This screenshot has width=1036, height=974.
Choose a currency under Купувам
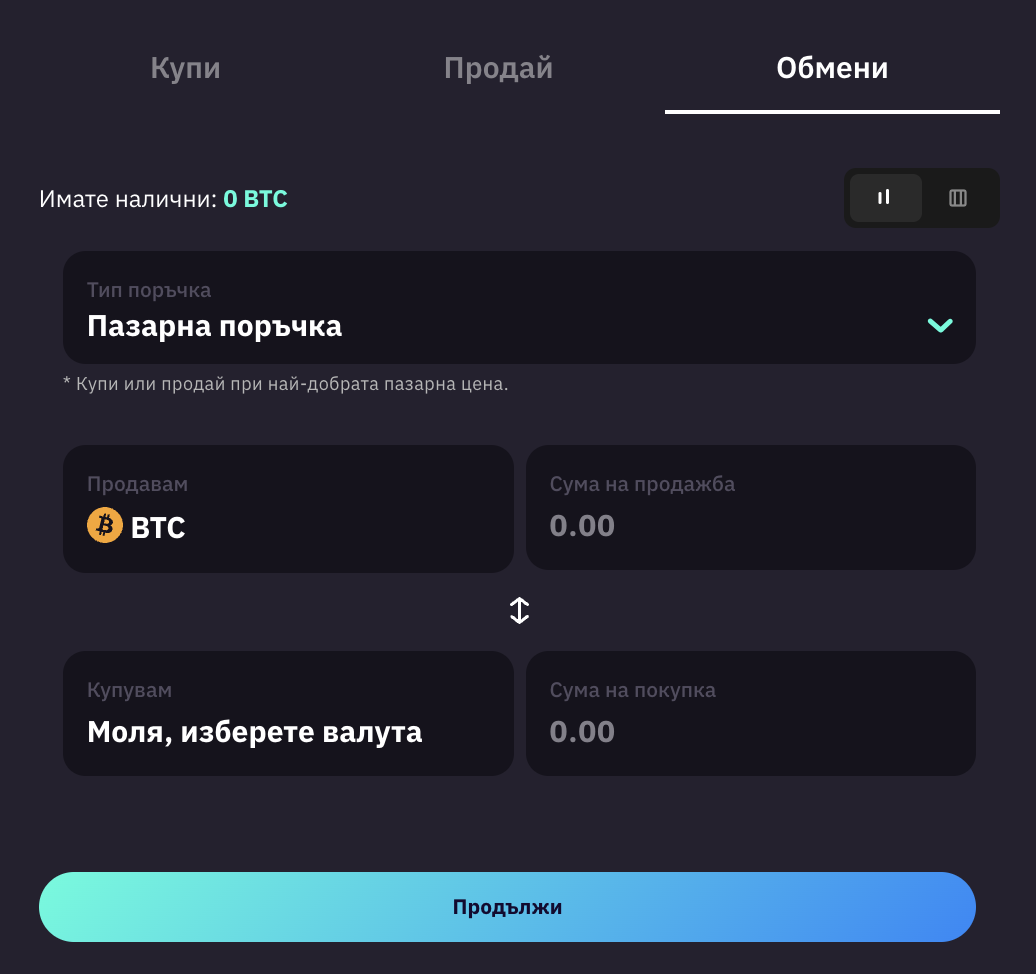(288, 714)
